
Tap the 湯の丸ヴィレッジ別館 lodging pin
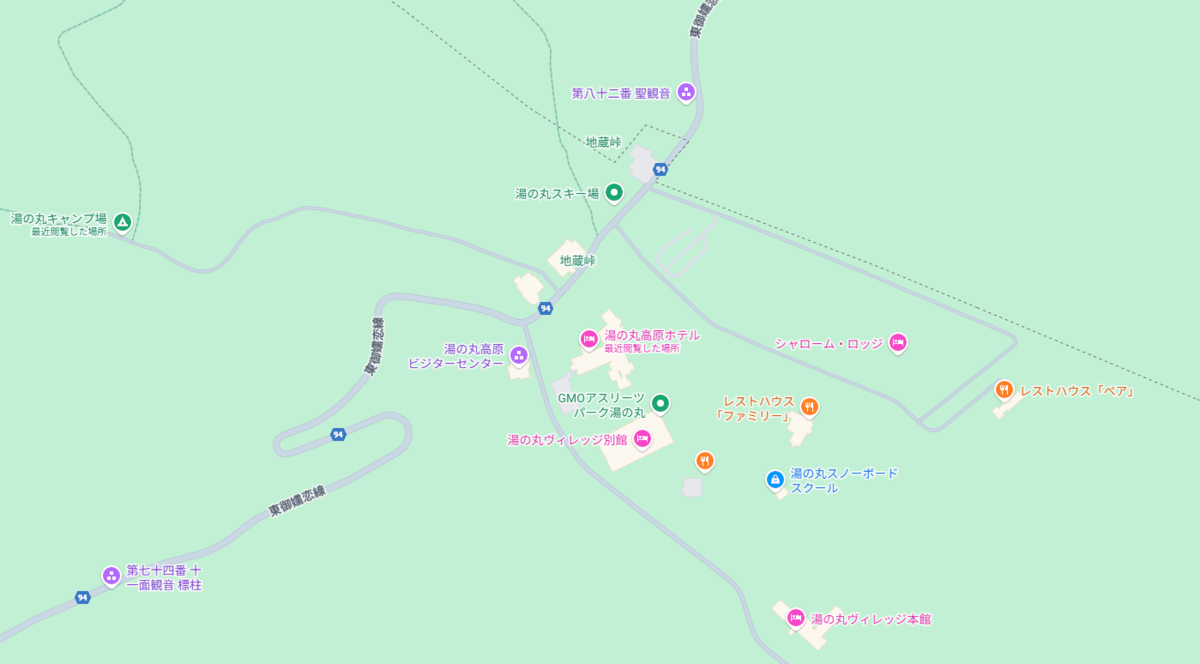pyautogui.click(x=642, y=438)
